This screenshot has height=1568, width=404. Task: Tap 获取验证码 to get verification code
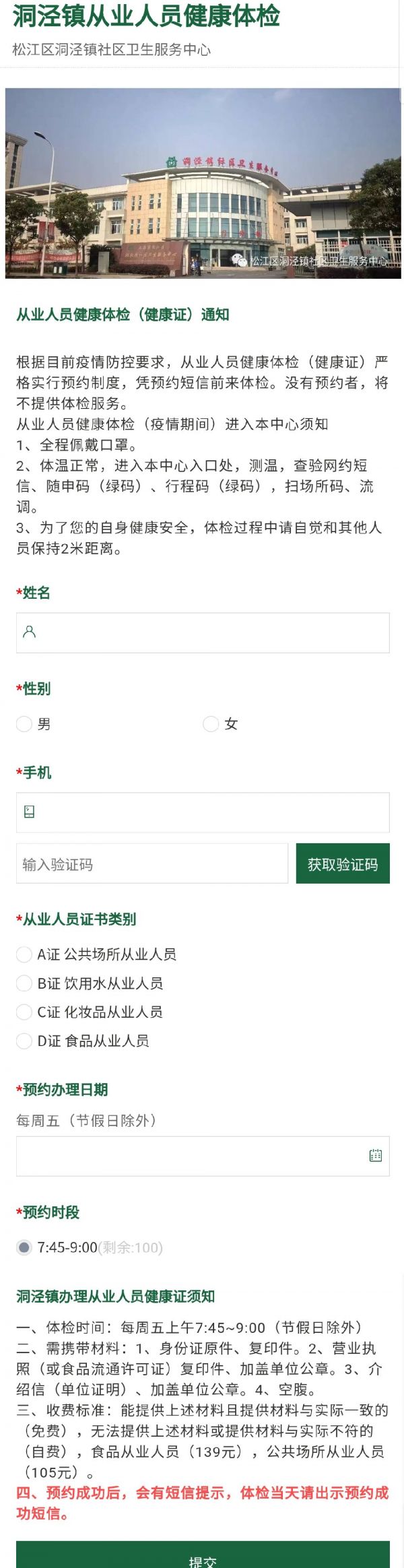click(342, 864)
